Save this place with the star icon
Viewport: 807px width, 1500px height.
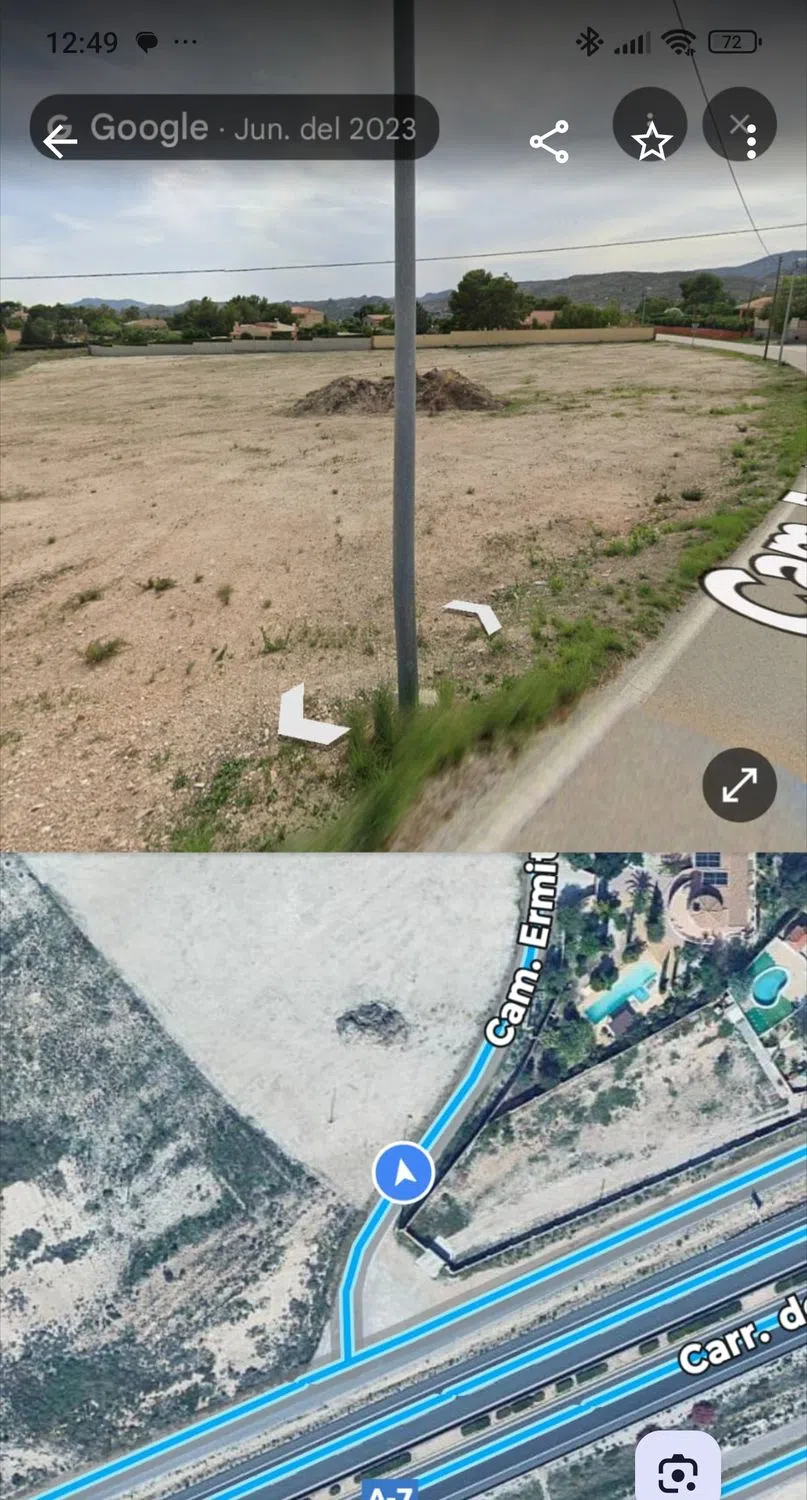click(652, 142)
